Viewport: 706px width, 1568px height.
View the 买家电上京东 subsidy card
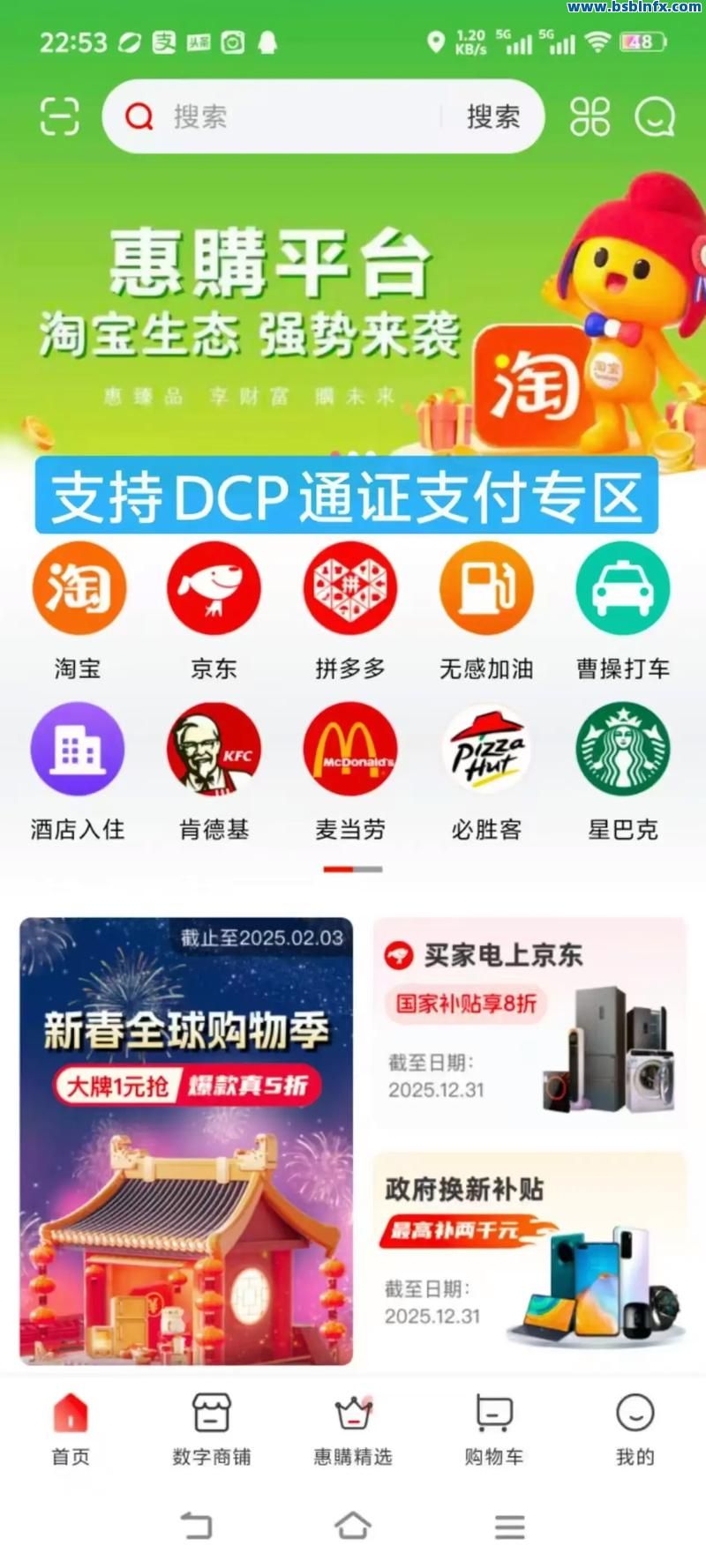tap(529, 1023)
